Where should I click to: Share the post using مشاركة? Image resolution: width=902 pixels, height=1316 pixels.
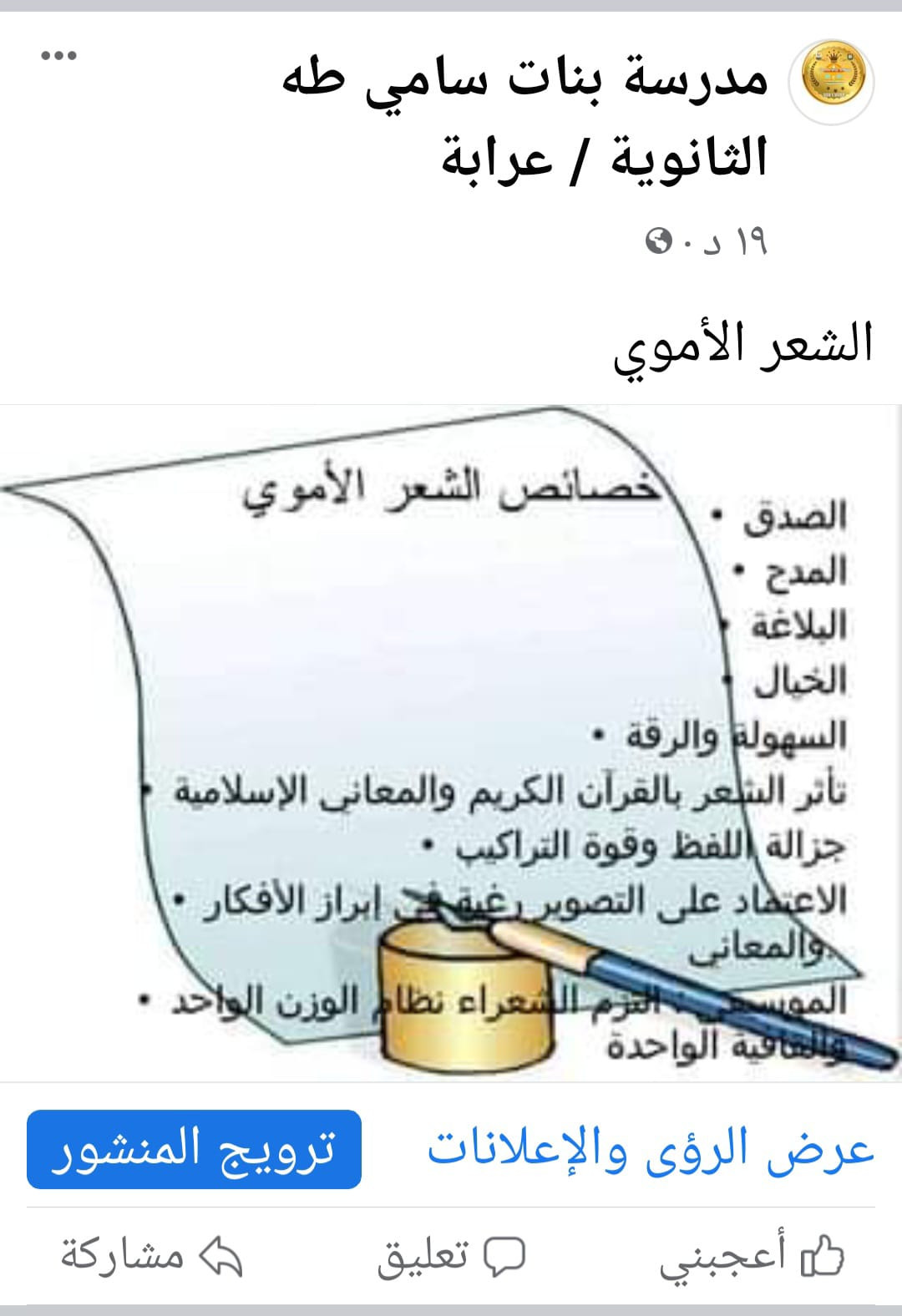click(152, 1256)
